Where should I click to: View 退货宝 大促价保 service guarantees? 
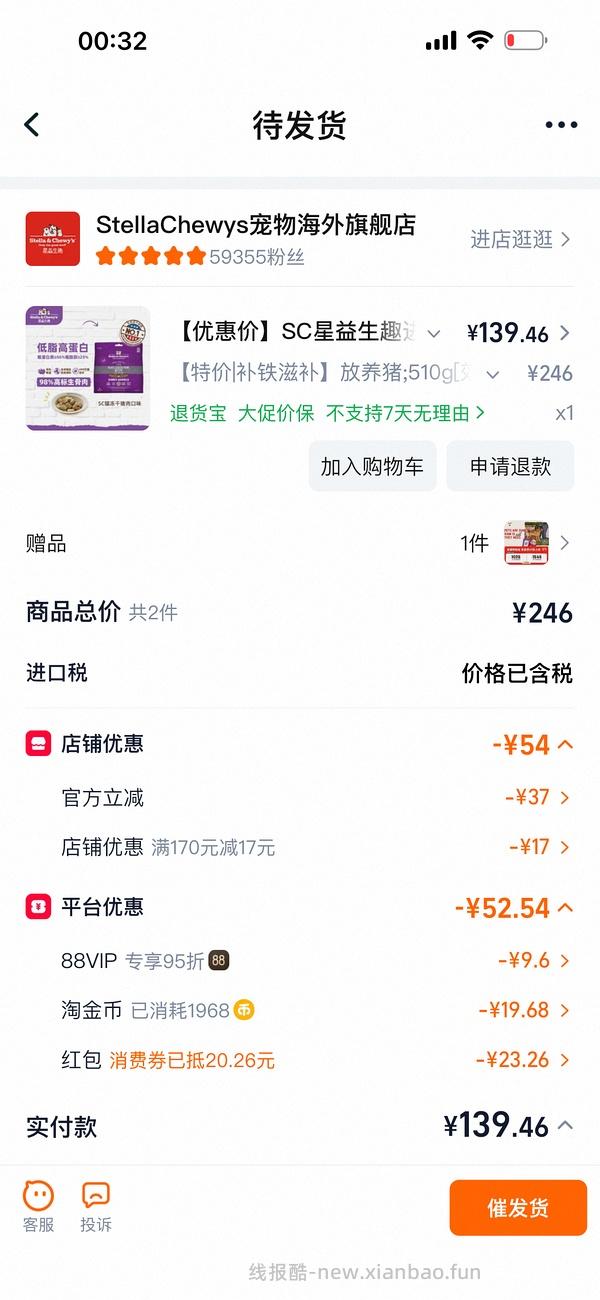tap(328, 413)
